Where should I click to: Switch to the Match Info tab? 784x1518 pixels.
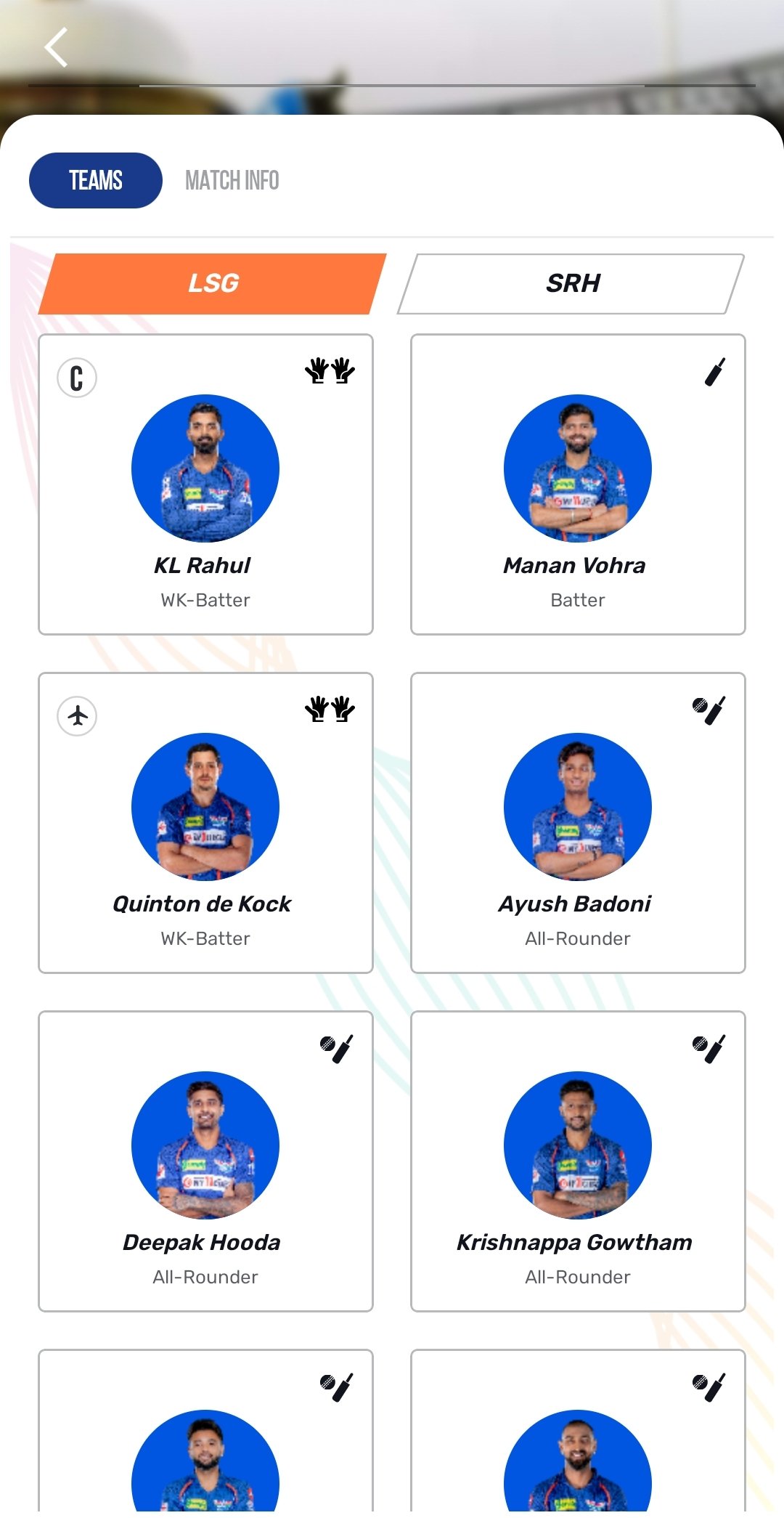coord(232,180)
